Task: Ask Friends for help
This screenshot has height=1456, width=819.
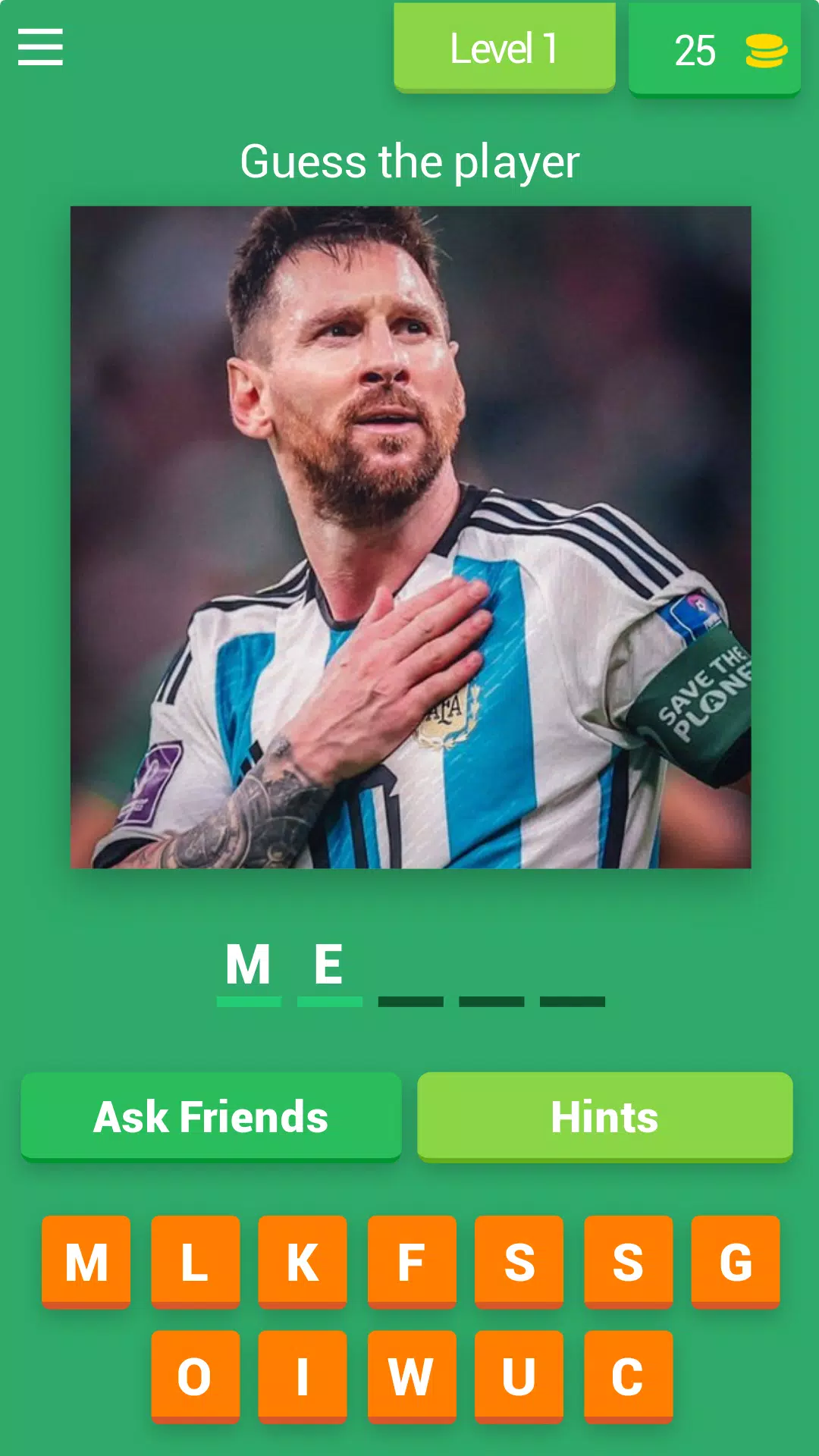Action: point(211,1116)
